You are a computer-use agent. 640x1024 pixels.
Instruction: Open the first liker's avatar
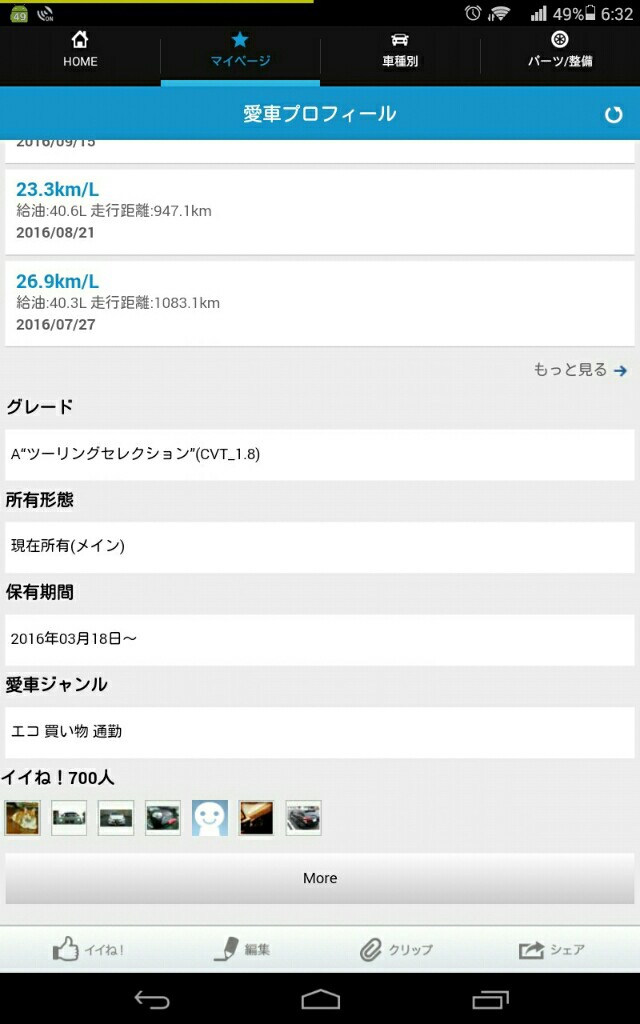pyautogui.click(x=22, y=818)
